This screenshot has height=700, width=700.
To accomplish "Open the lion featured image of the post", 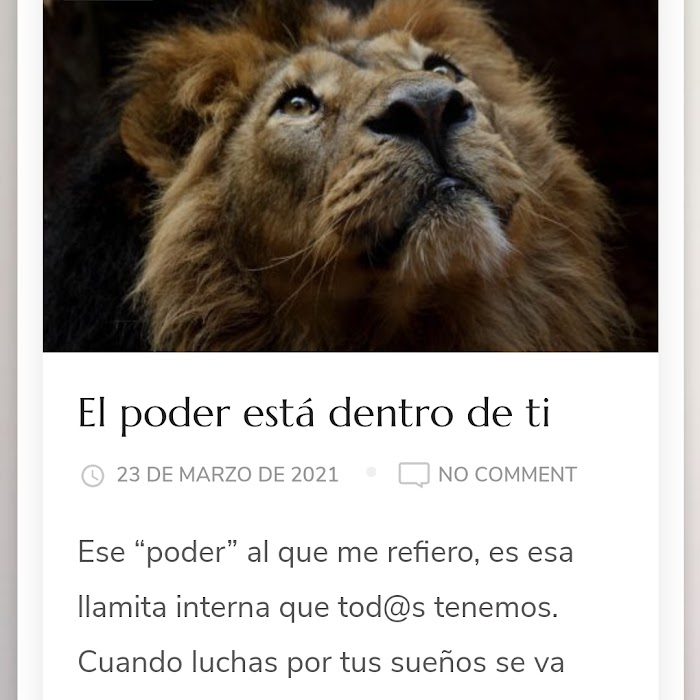I will coord(350,175).
